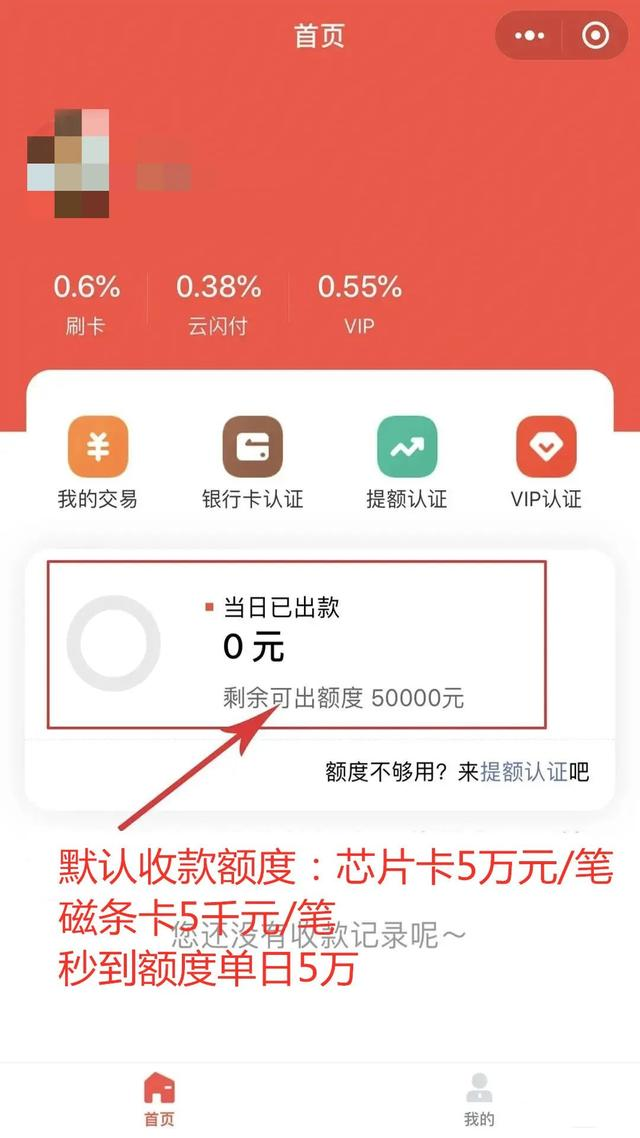Open the 提额认证 icon

coord(406,462)
